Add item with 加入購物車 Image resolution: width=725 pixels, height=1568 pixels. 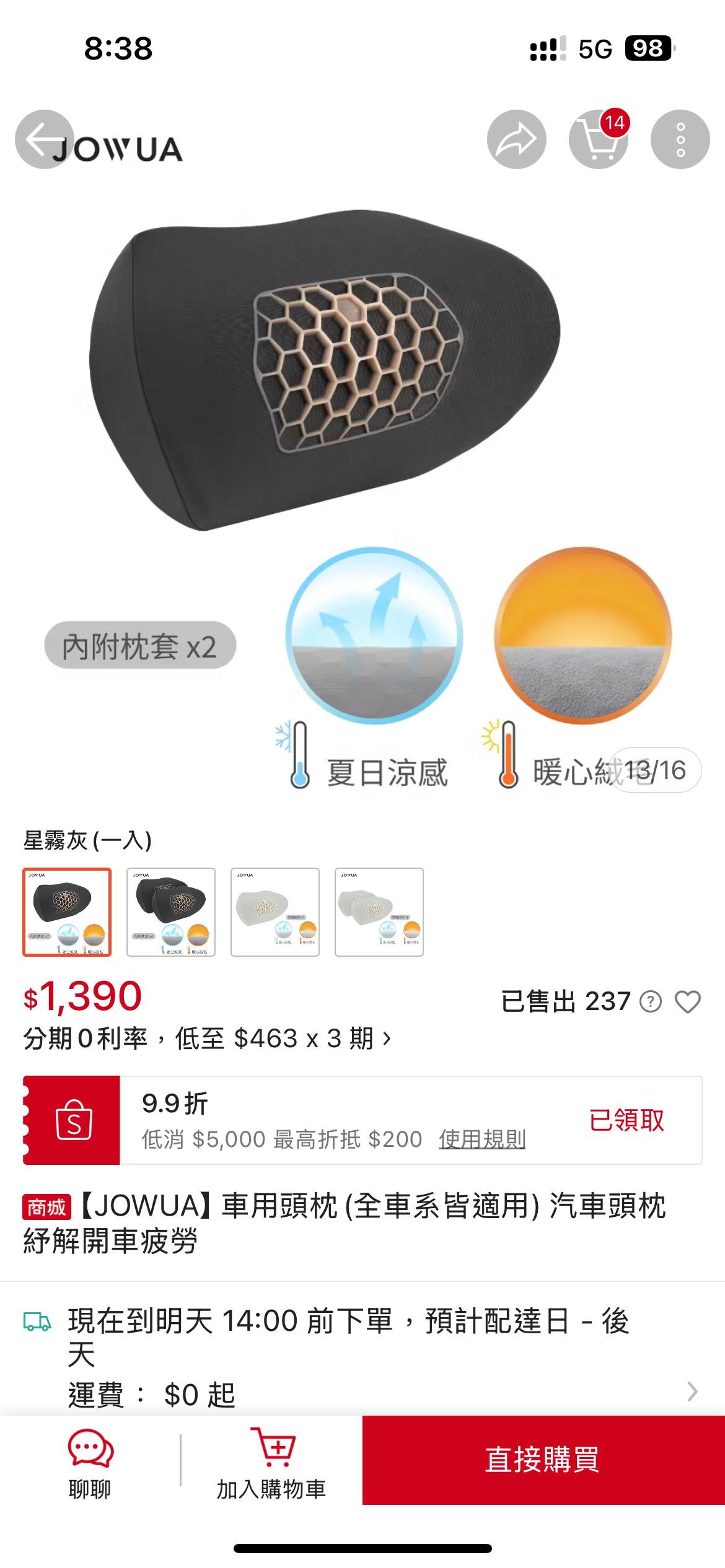(271, 1460)
